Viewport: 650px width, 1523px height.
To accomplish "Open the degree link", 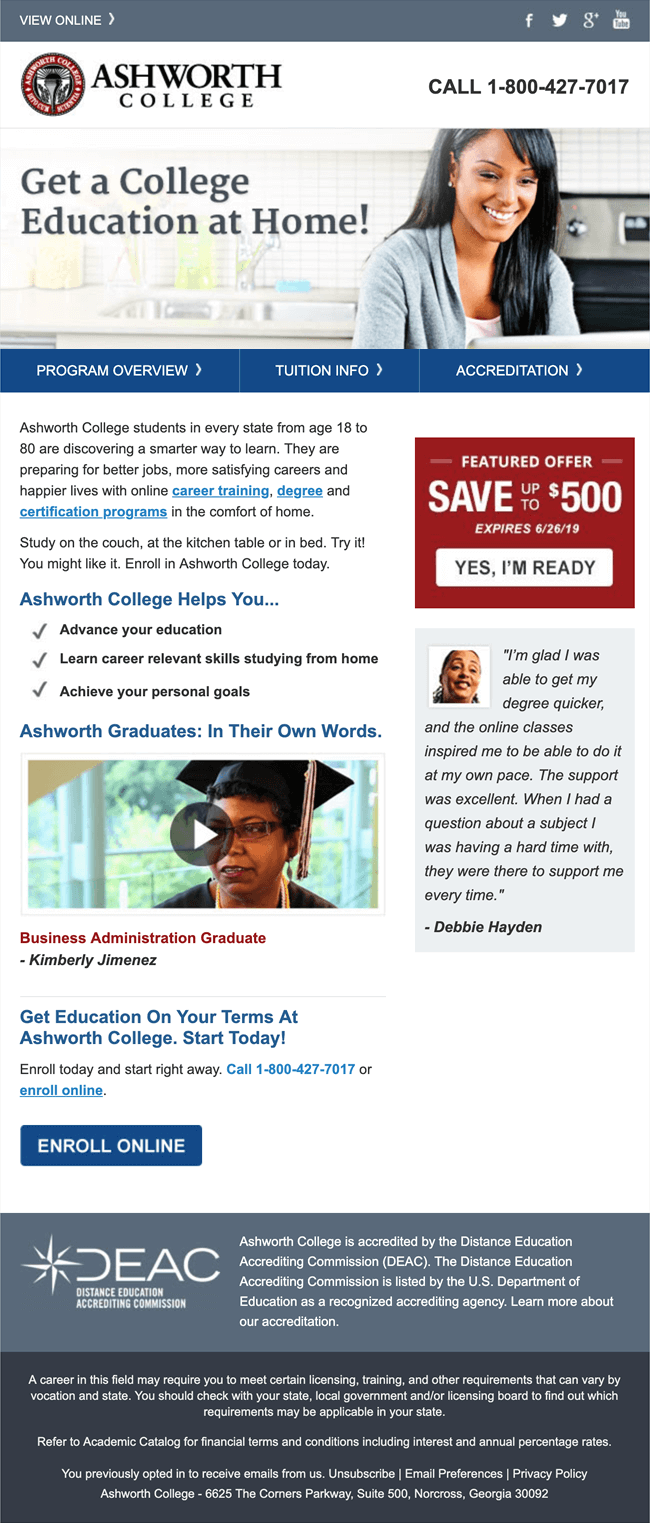I will tap(299, 491).
